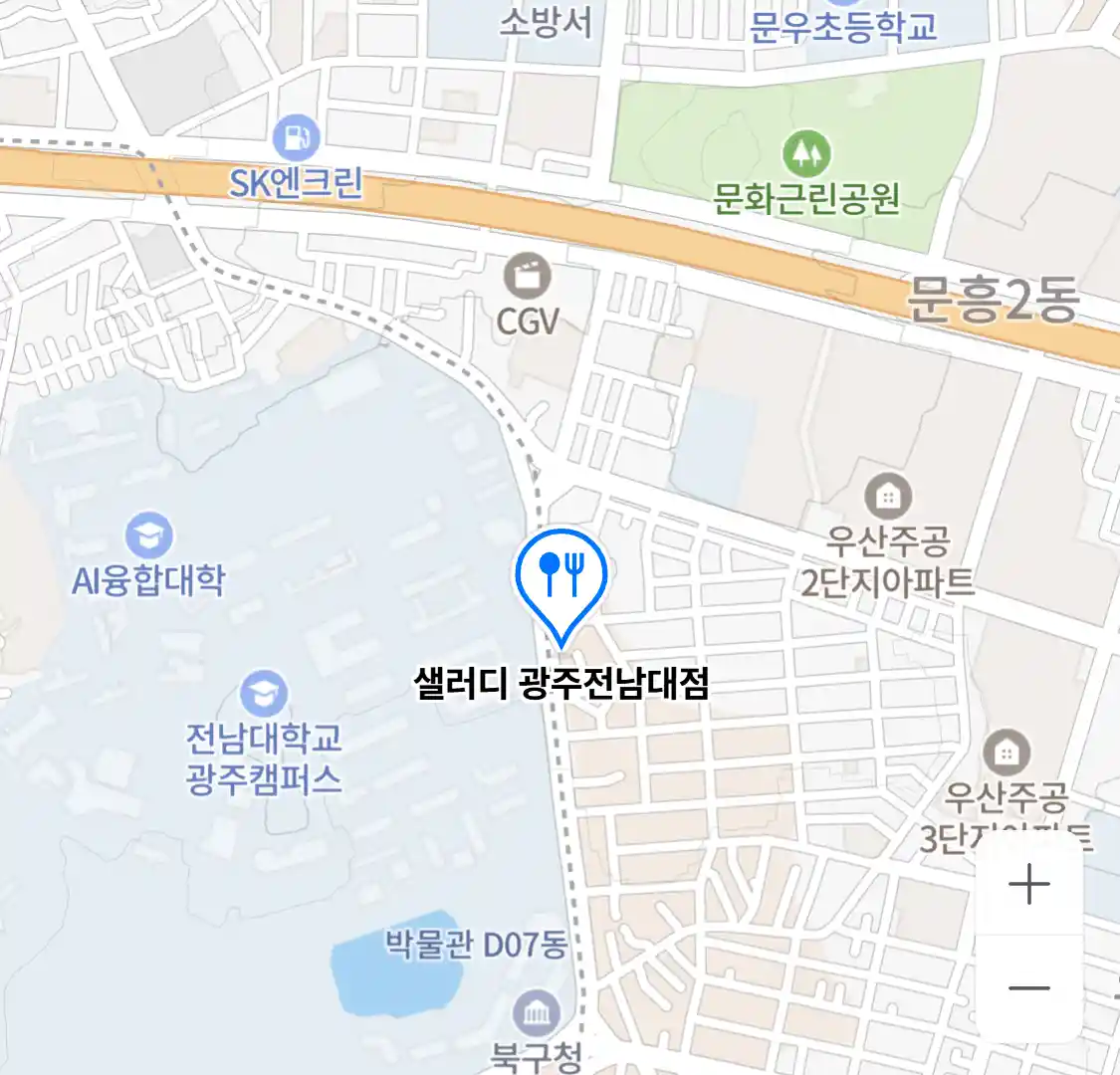Tap the 샐러디 광주전남대점 restaurant pin
This screenshot has width=1120, height=1075.
[561, 573]
